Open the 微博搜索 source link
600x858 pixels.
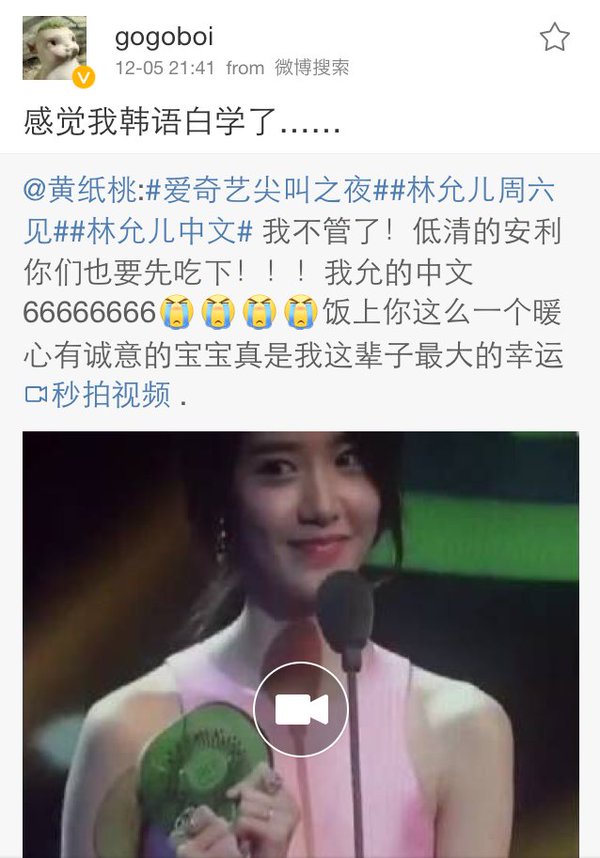313,68
